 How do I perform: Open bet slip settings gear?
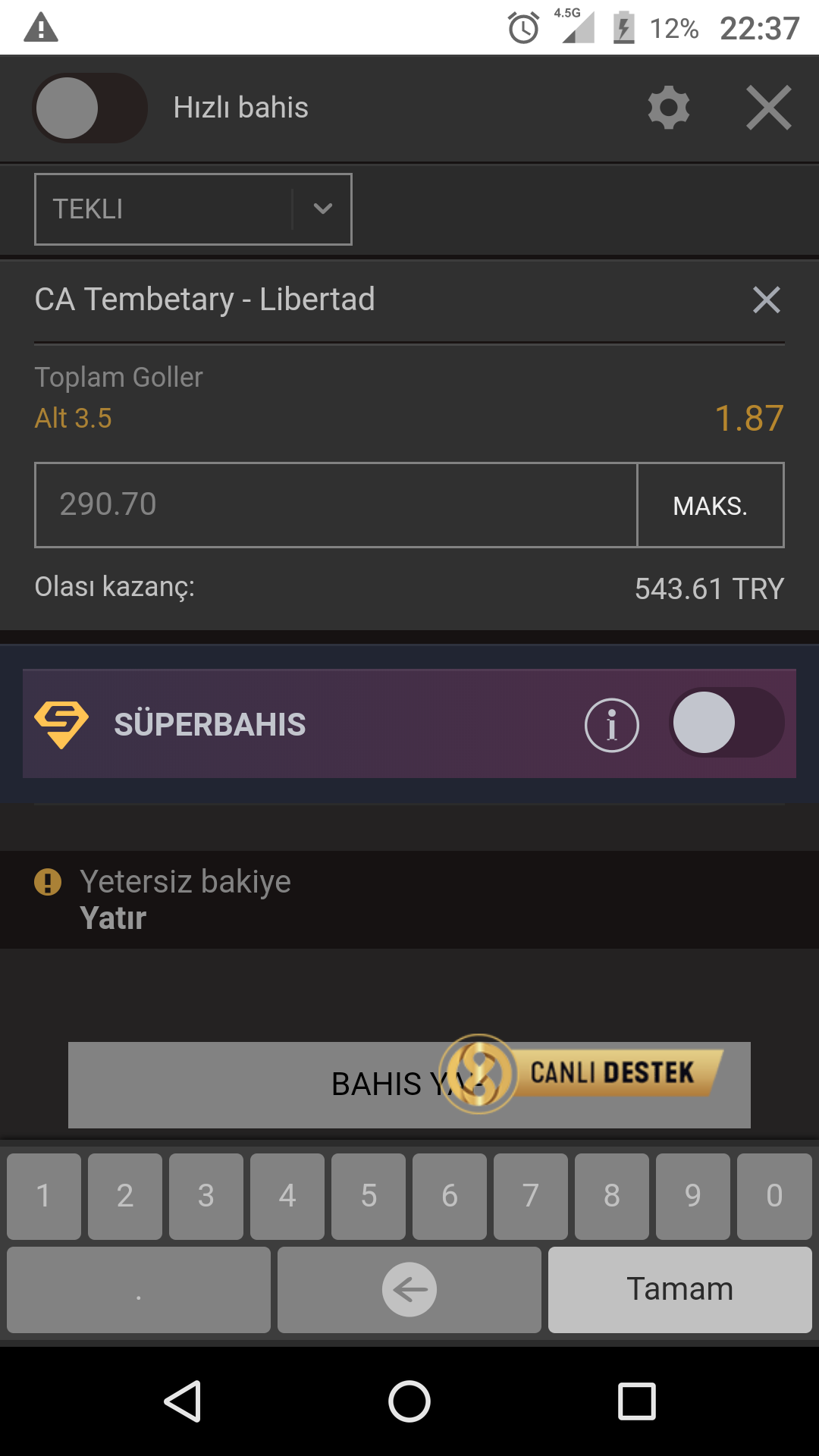coord(669,108)
